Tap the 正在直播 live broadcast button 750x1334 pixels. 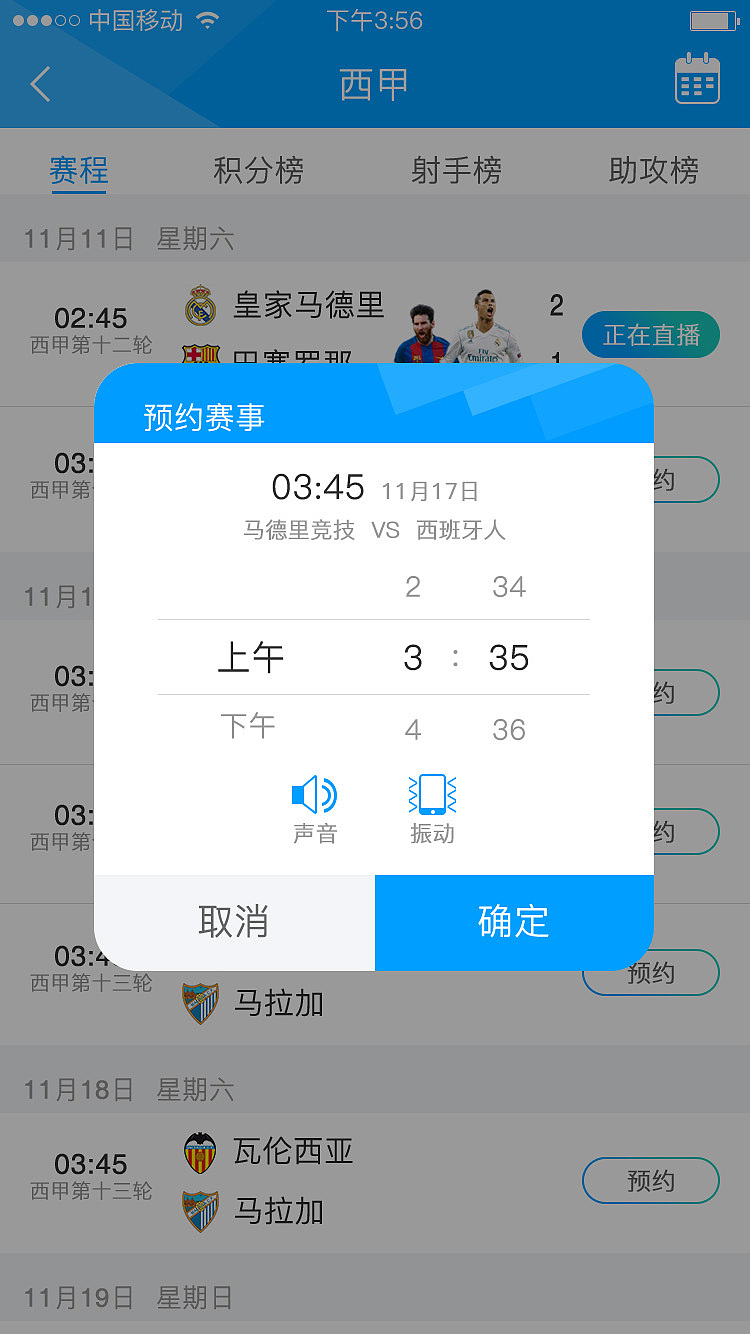coord(651,335)
